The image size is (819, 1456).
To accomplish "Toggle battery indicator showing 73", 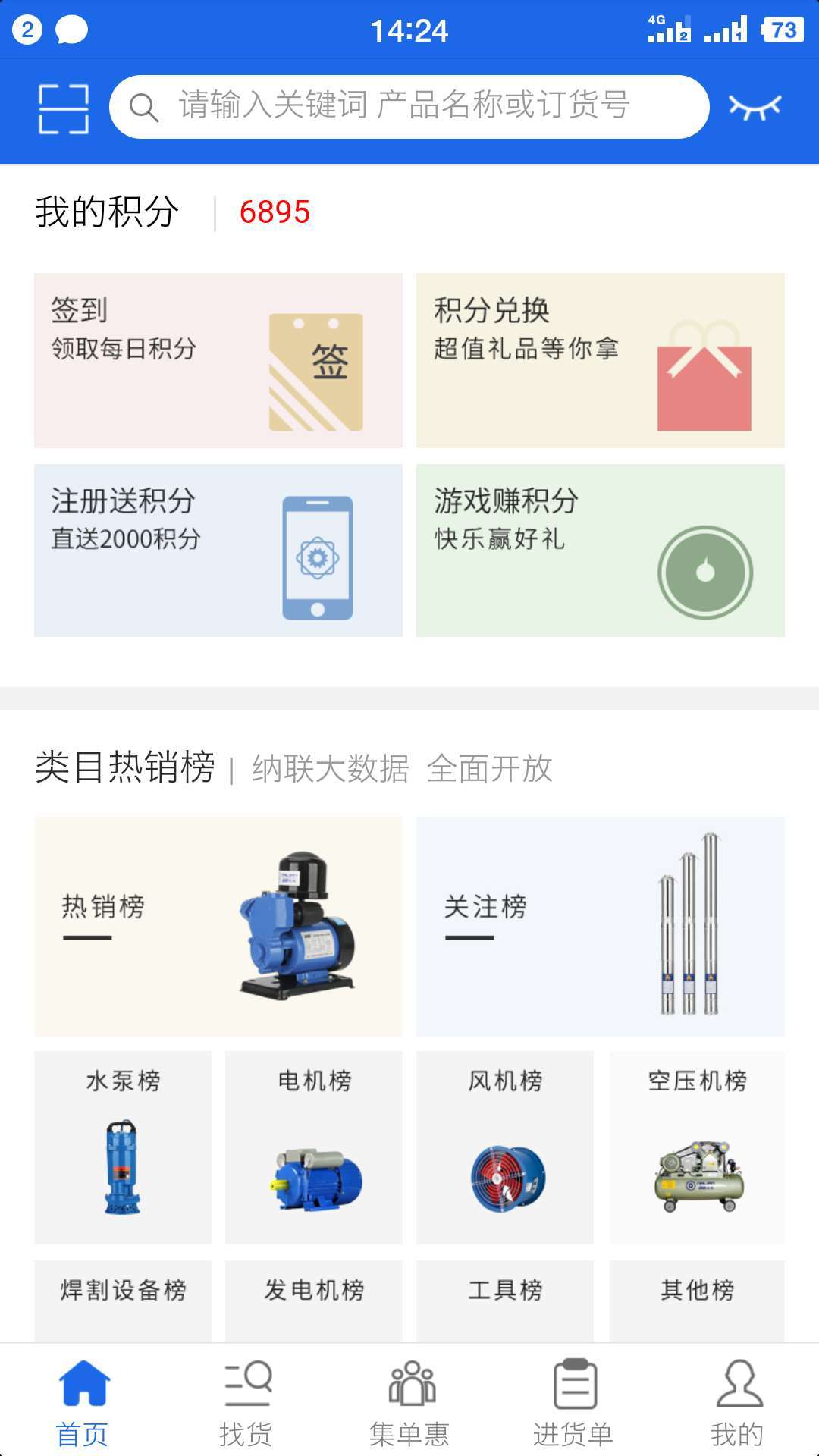I will coord(784,29).
